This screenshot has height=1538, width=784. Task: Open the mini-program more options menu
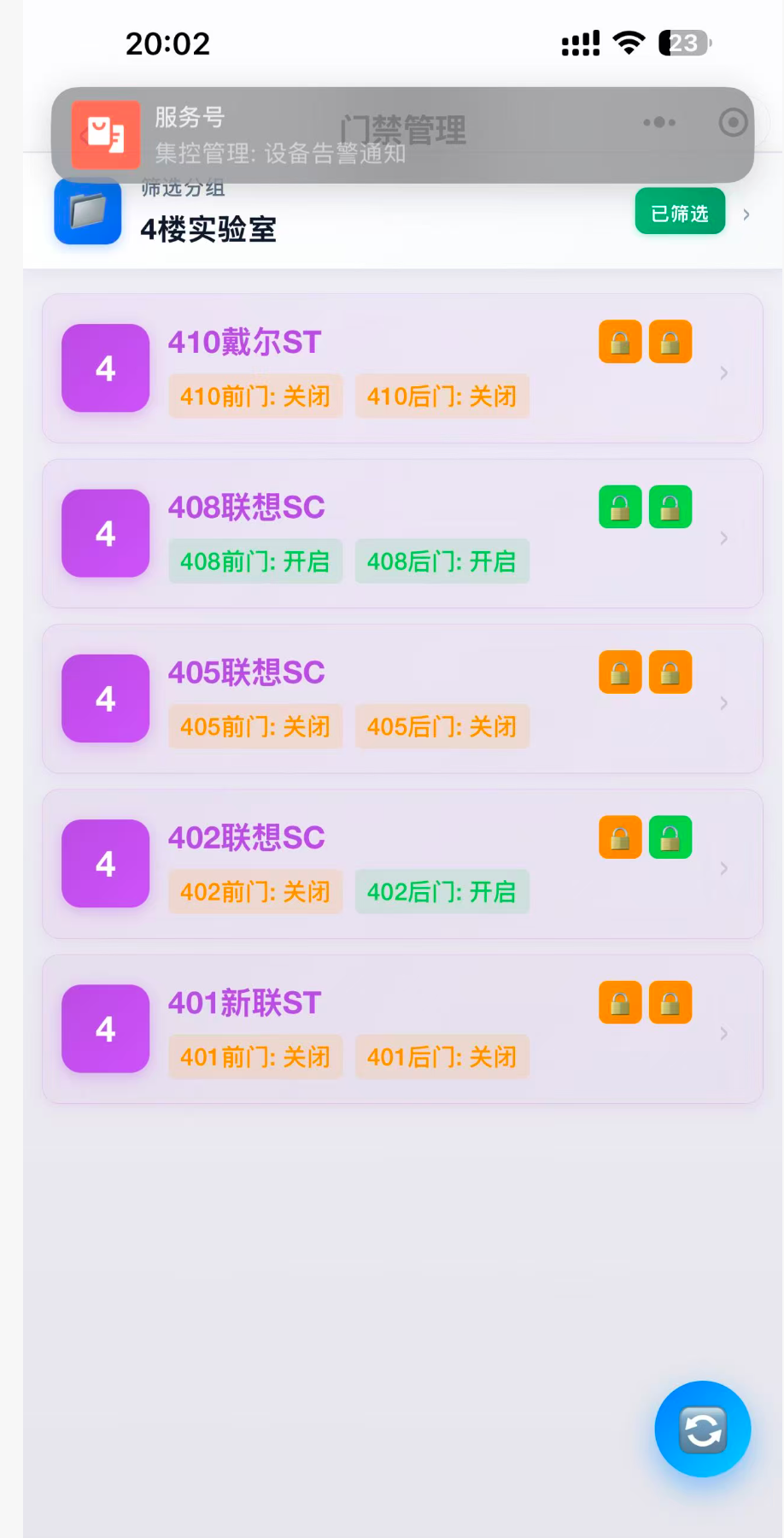point(658,122)
